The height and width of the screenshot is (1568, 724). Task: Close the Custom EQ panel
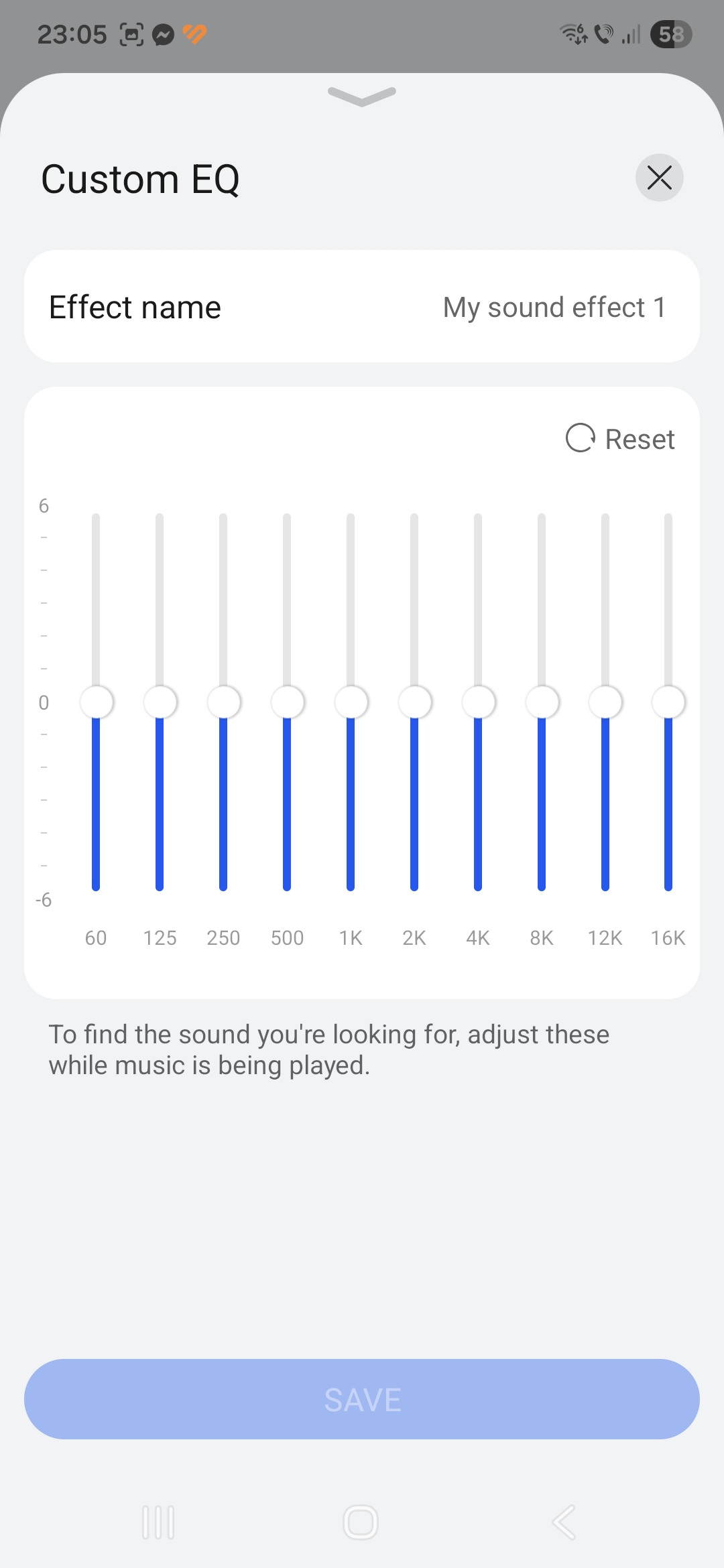coord(659,178)
